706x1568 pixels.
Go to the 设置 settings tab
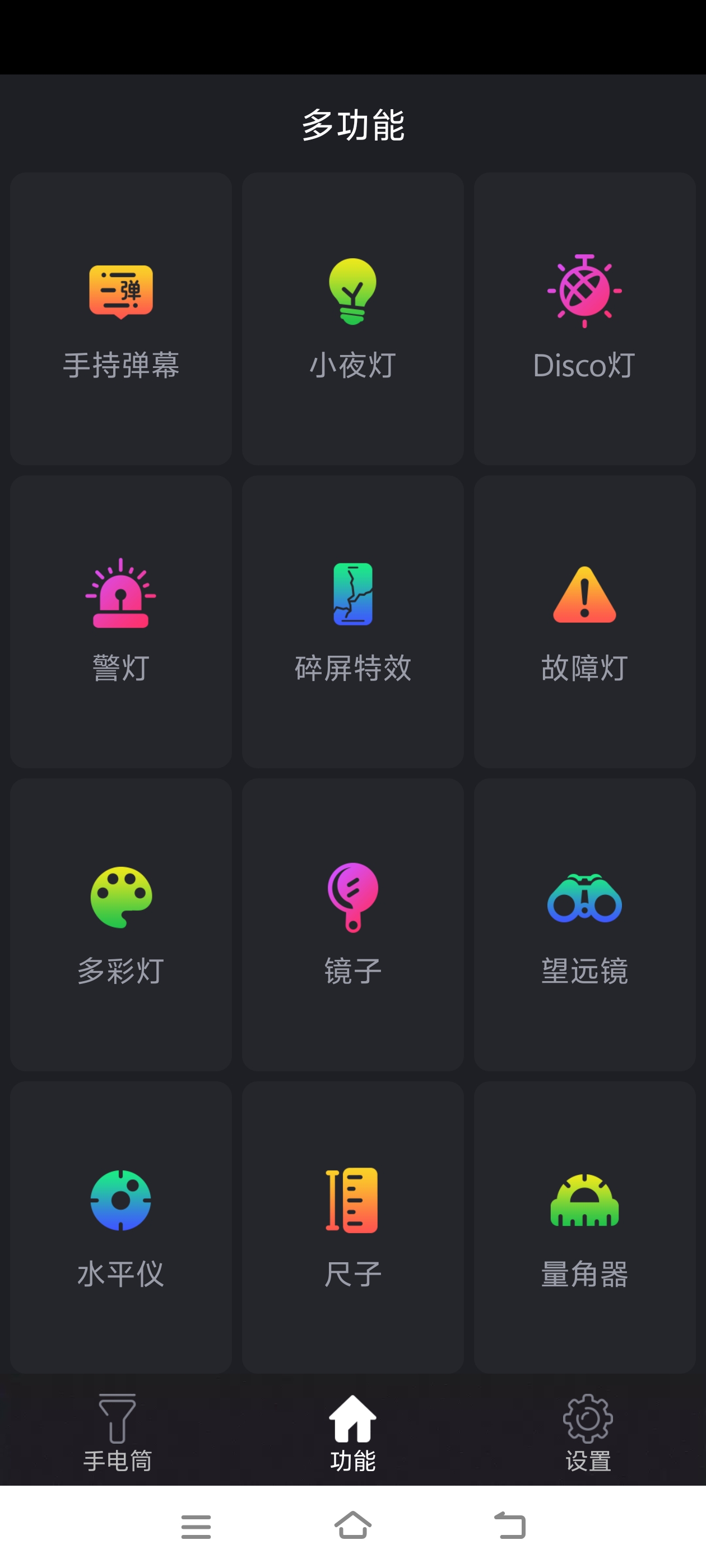pyautogui.click(x=588, y=1433)
